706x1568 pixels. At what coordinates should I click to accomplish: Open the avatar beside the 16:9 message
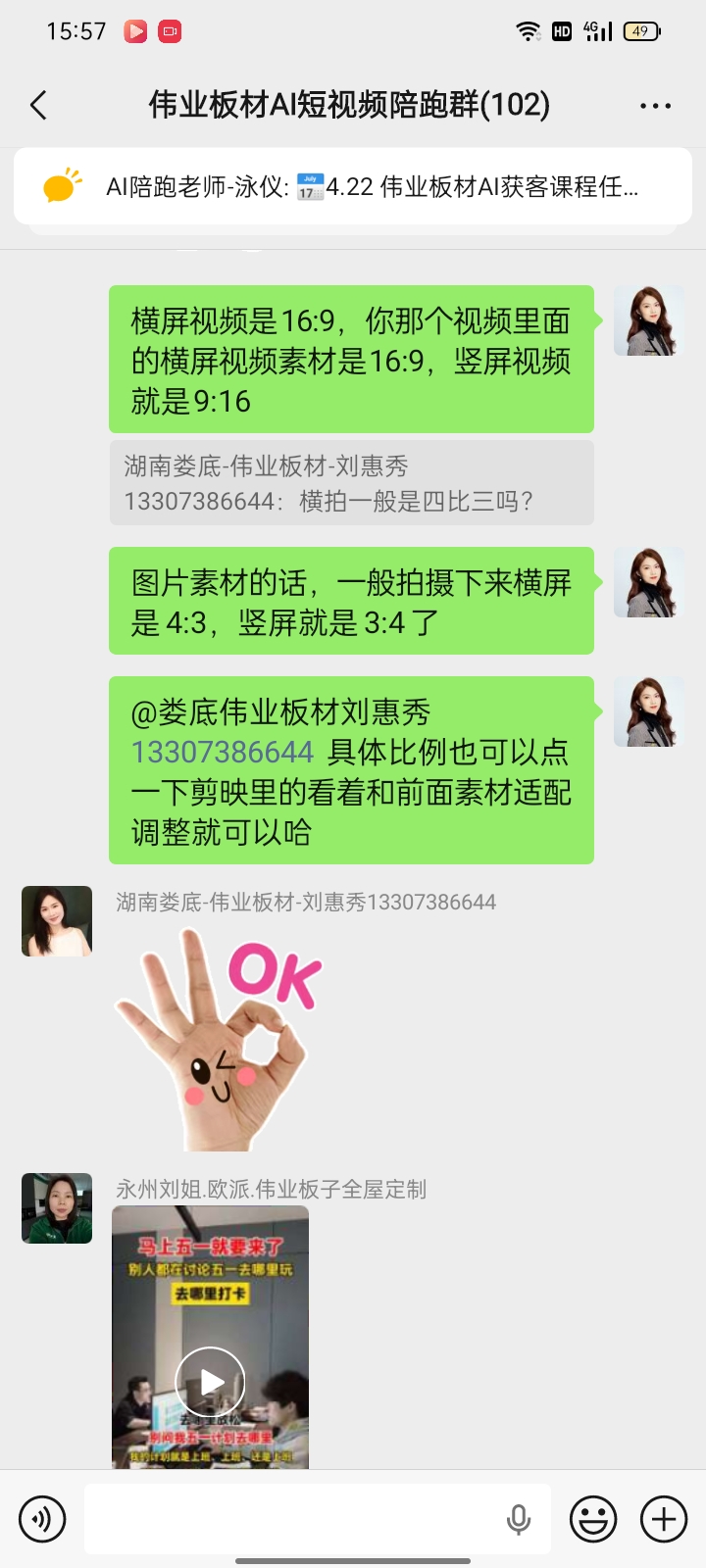click(x=648, y=320)
